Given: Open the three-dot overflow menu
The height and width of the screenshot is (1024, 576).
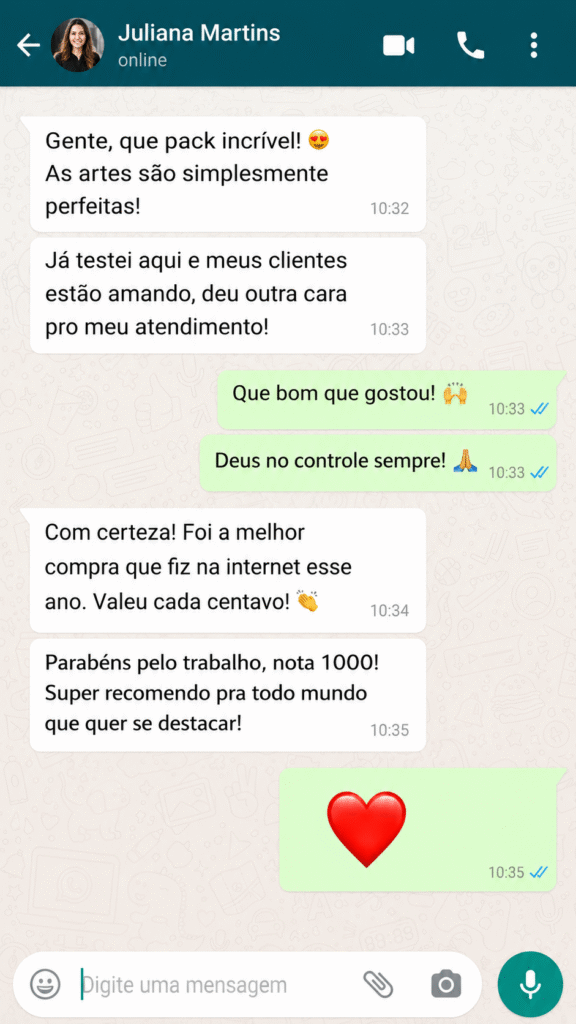Looking at the screenshot, I should 534,46.
